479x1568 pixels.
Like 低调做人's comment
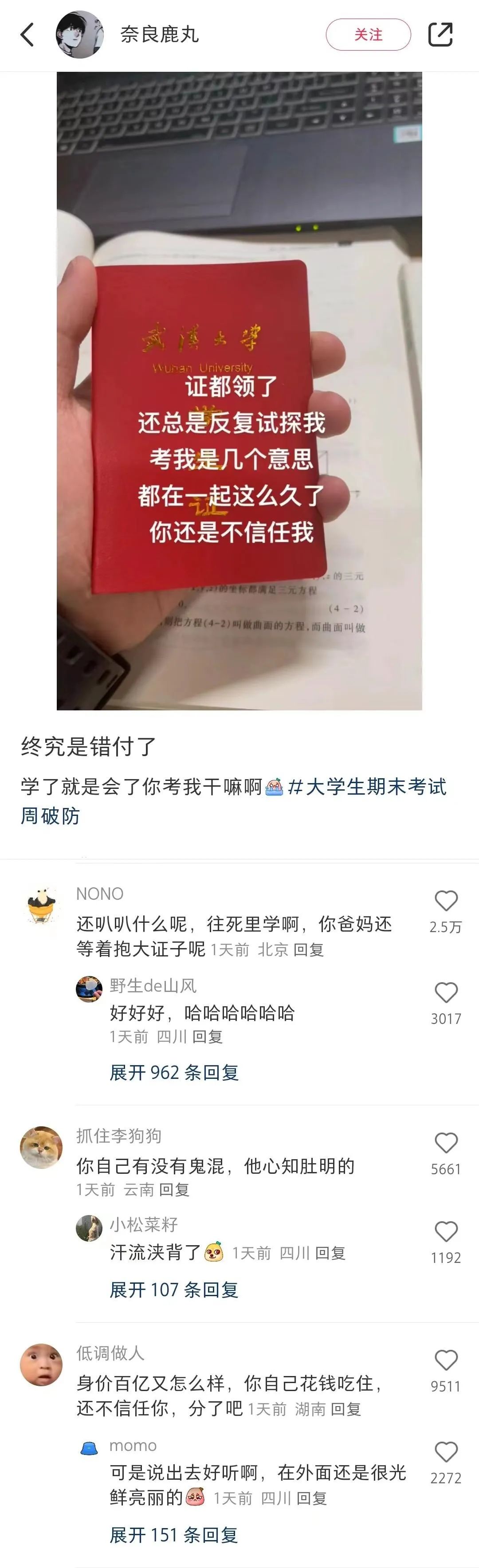446,1360
